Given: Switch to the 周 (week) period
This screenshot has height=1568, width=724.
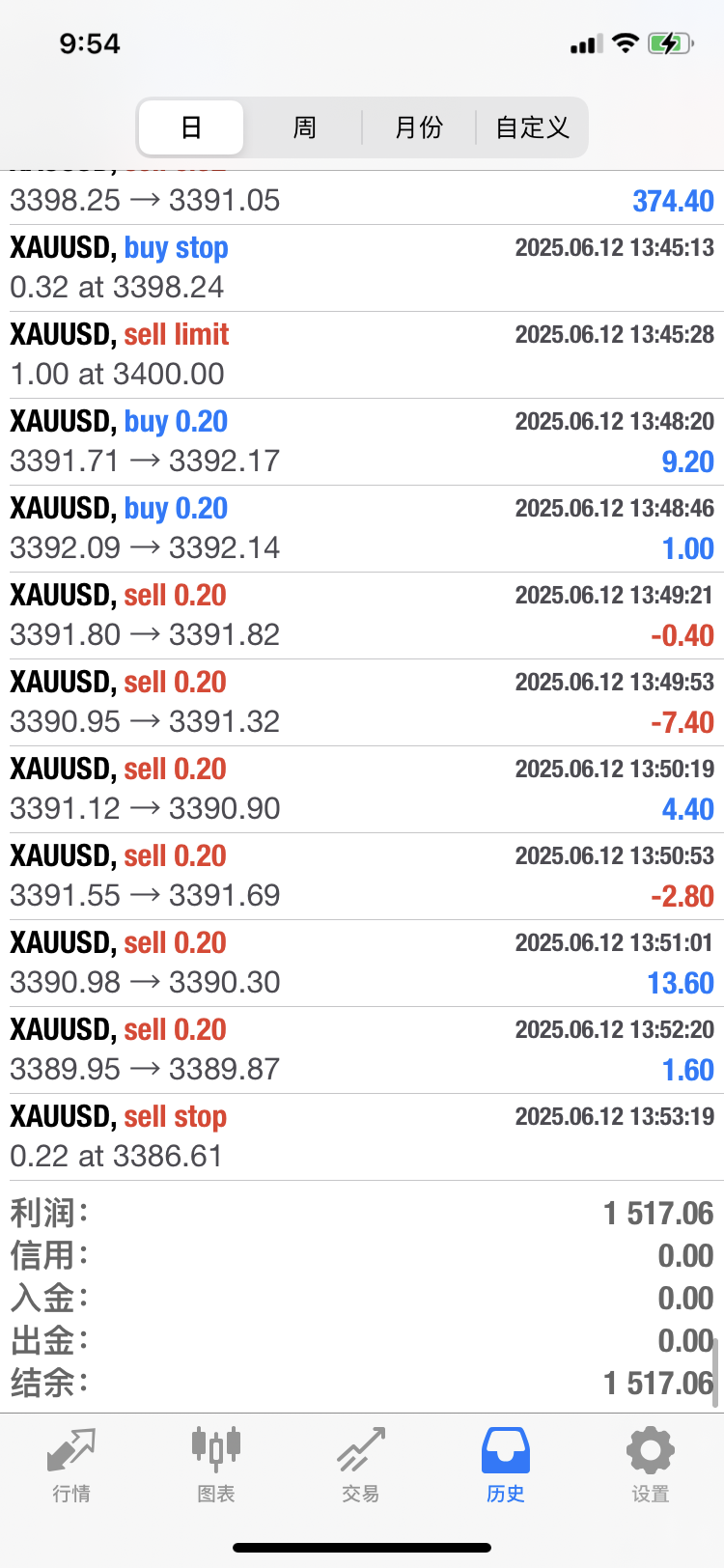Looking at the screenshot, I should (x=304, y=127).
